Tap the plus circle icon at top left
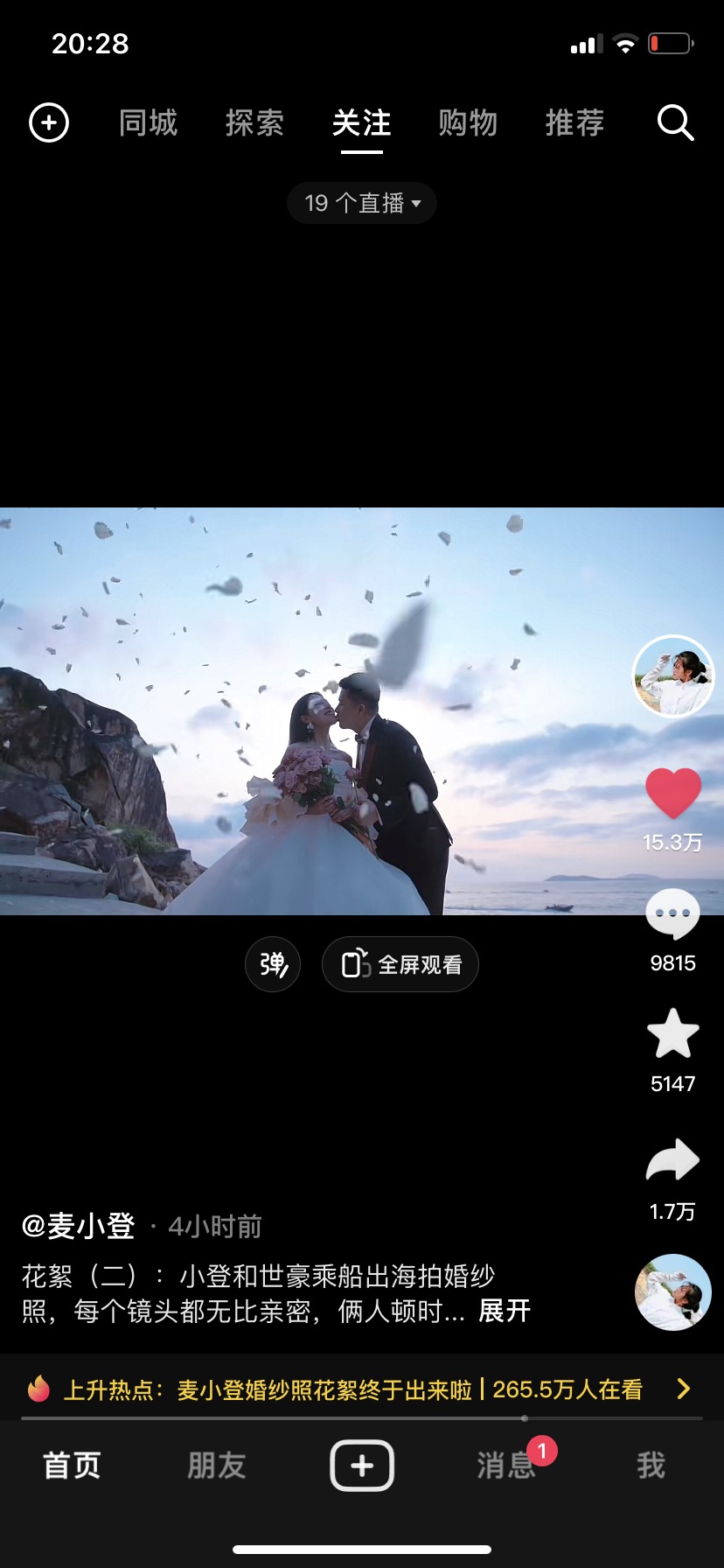The height and width of the screenshot is (1568, 724). (49, 122)
